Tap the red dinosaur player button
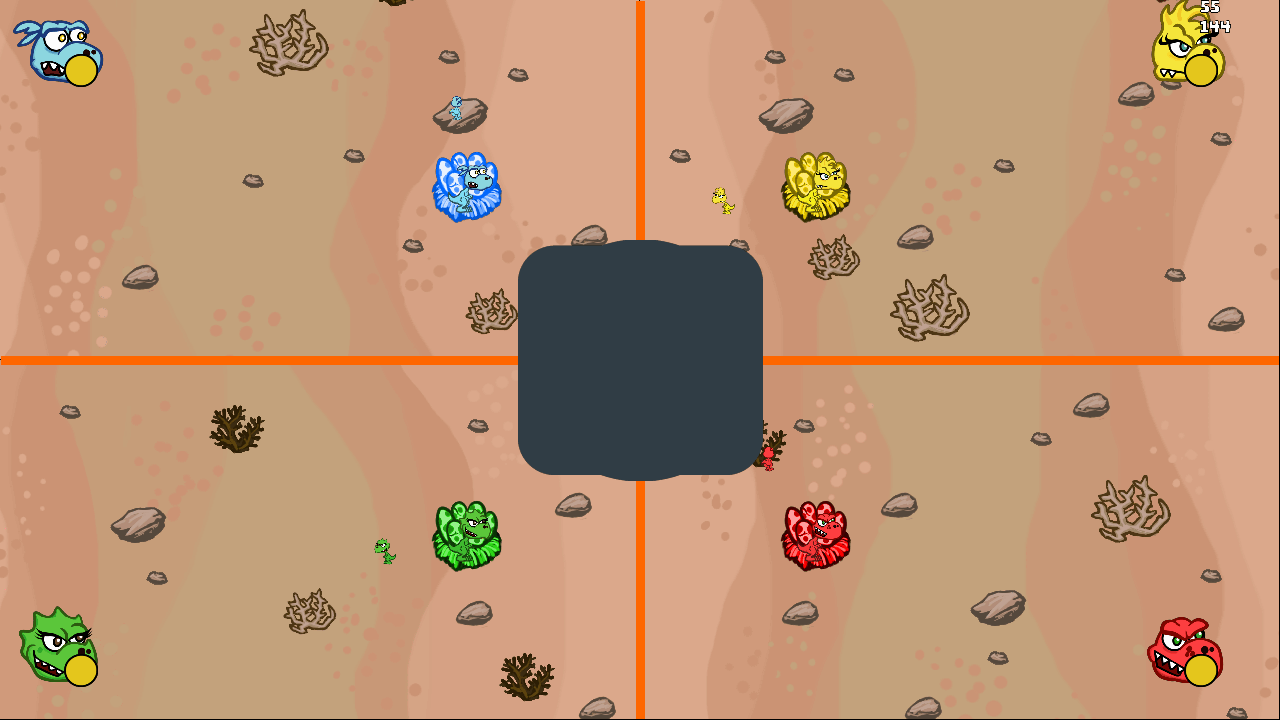 click(x=1186, y=652)
